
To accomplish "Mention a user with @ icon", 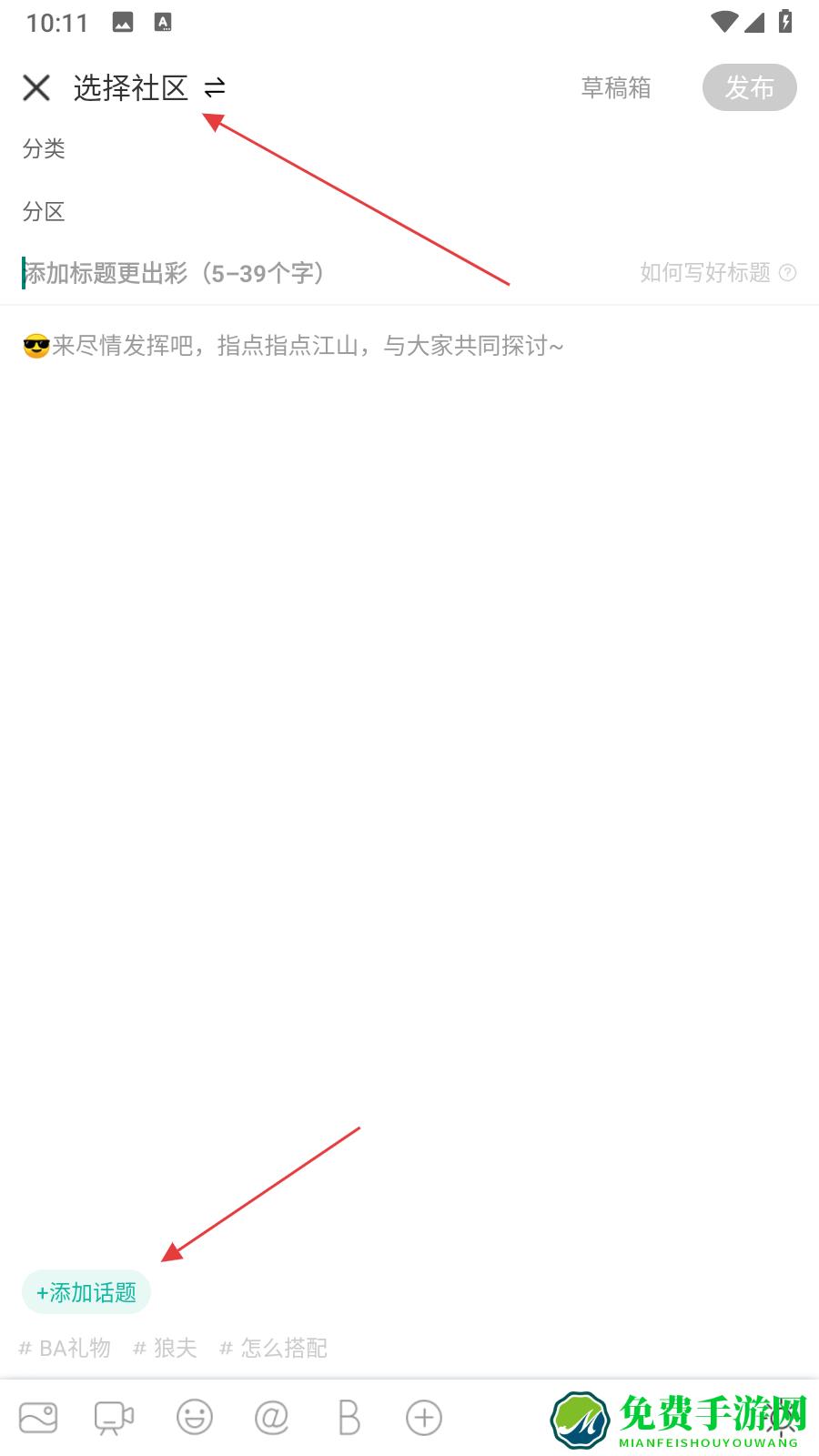I will (x=271, y=1418).
